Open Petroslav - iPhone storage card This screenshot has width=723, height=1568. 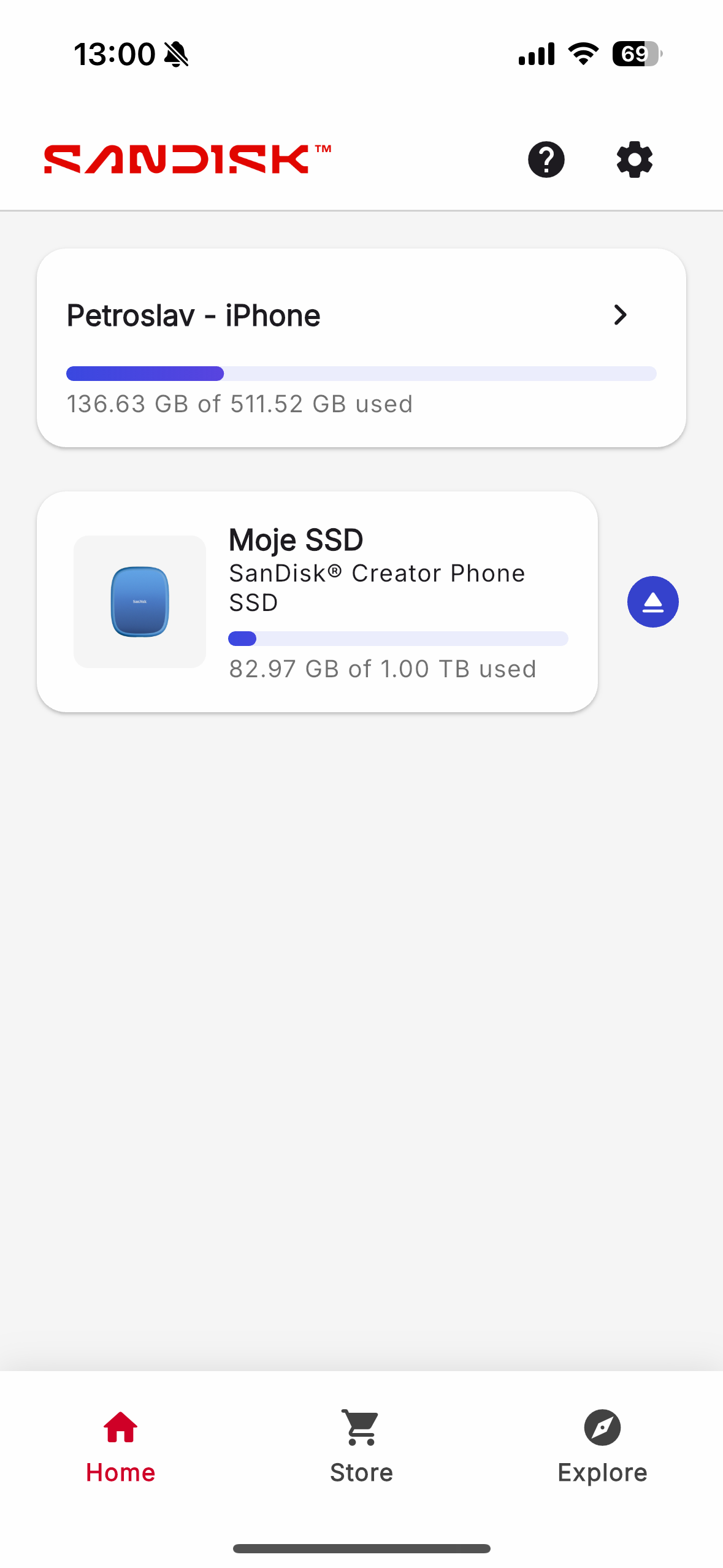[x=361, y=348]
